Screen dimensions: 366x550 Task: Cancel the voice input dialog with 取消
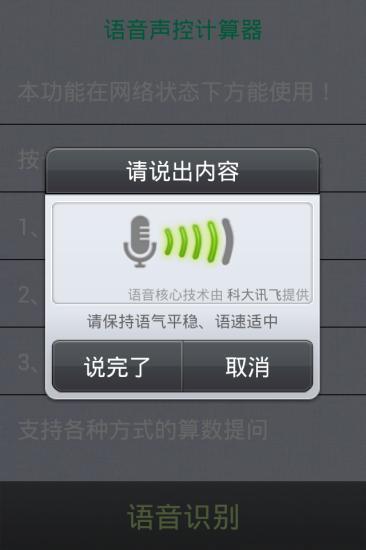coord(247,367)
